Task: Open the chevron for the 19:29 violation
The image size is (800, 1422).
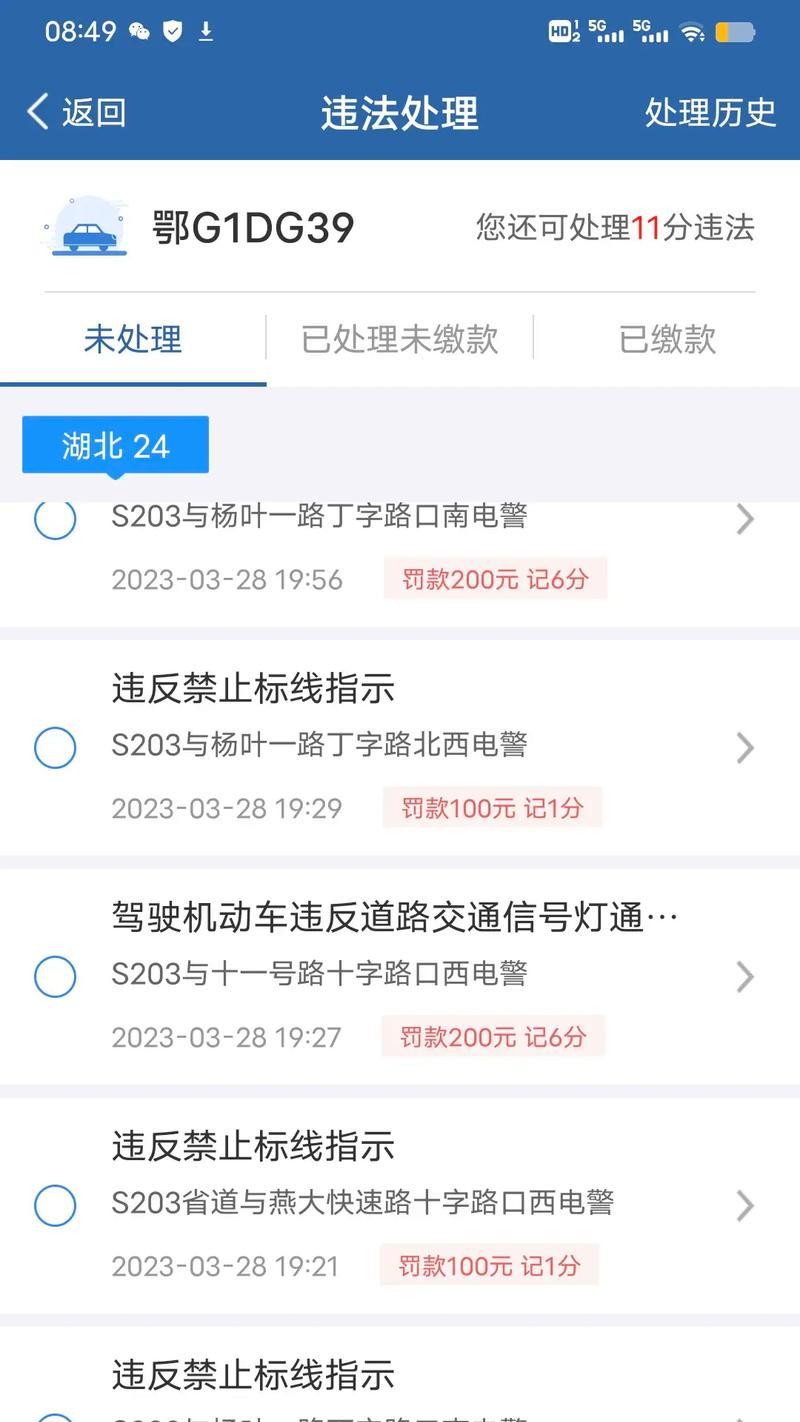Action: click(745, 748)
